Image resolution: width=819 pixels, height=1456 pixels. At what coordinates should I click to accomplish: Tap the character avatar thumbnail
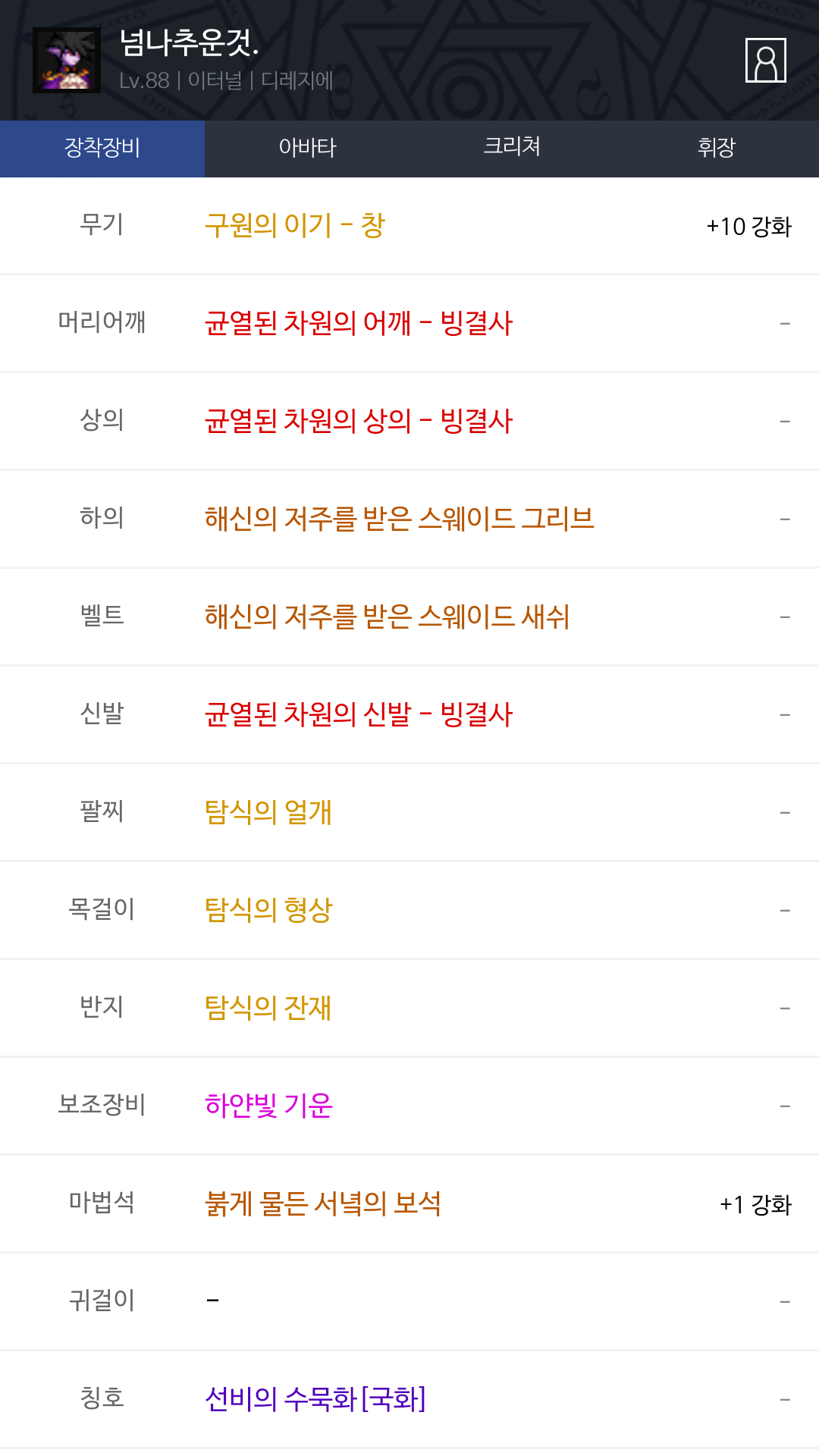[67, 60]
